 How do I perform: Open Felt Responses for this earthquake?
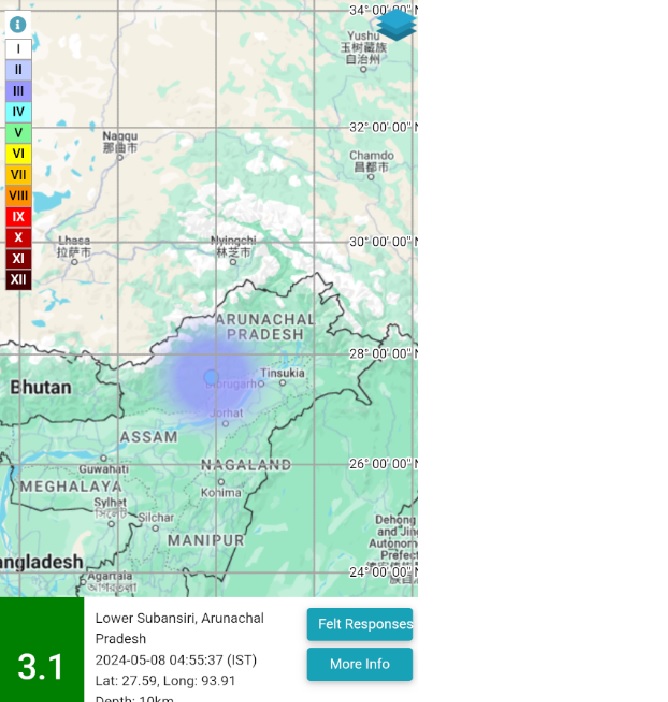(360, 624)
